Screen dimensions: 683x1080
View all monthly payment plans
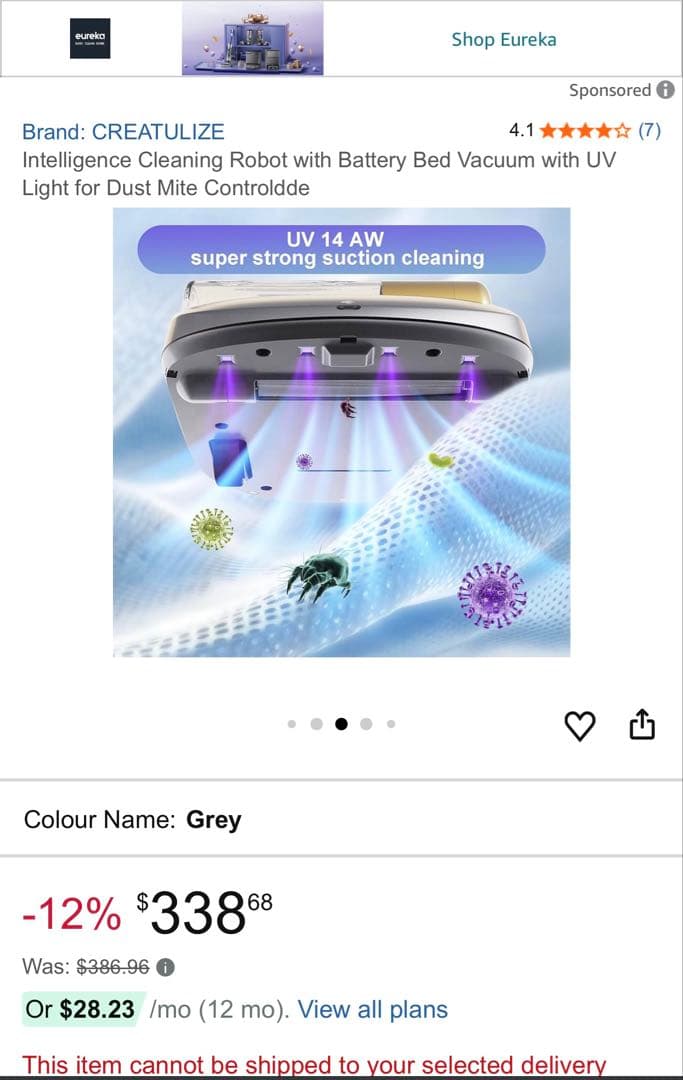[x=373, y=1010]
